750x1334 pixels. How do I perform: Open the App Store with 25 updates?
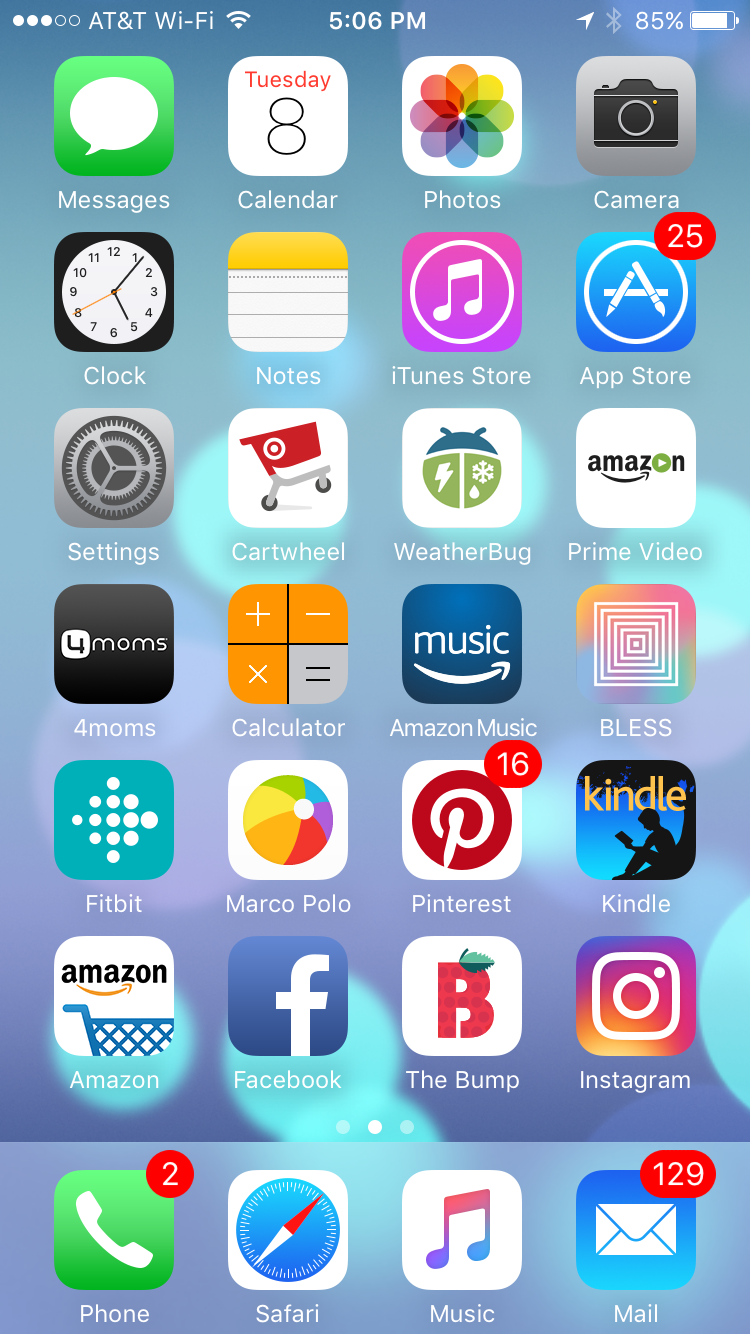(x=636, y=292)
